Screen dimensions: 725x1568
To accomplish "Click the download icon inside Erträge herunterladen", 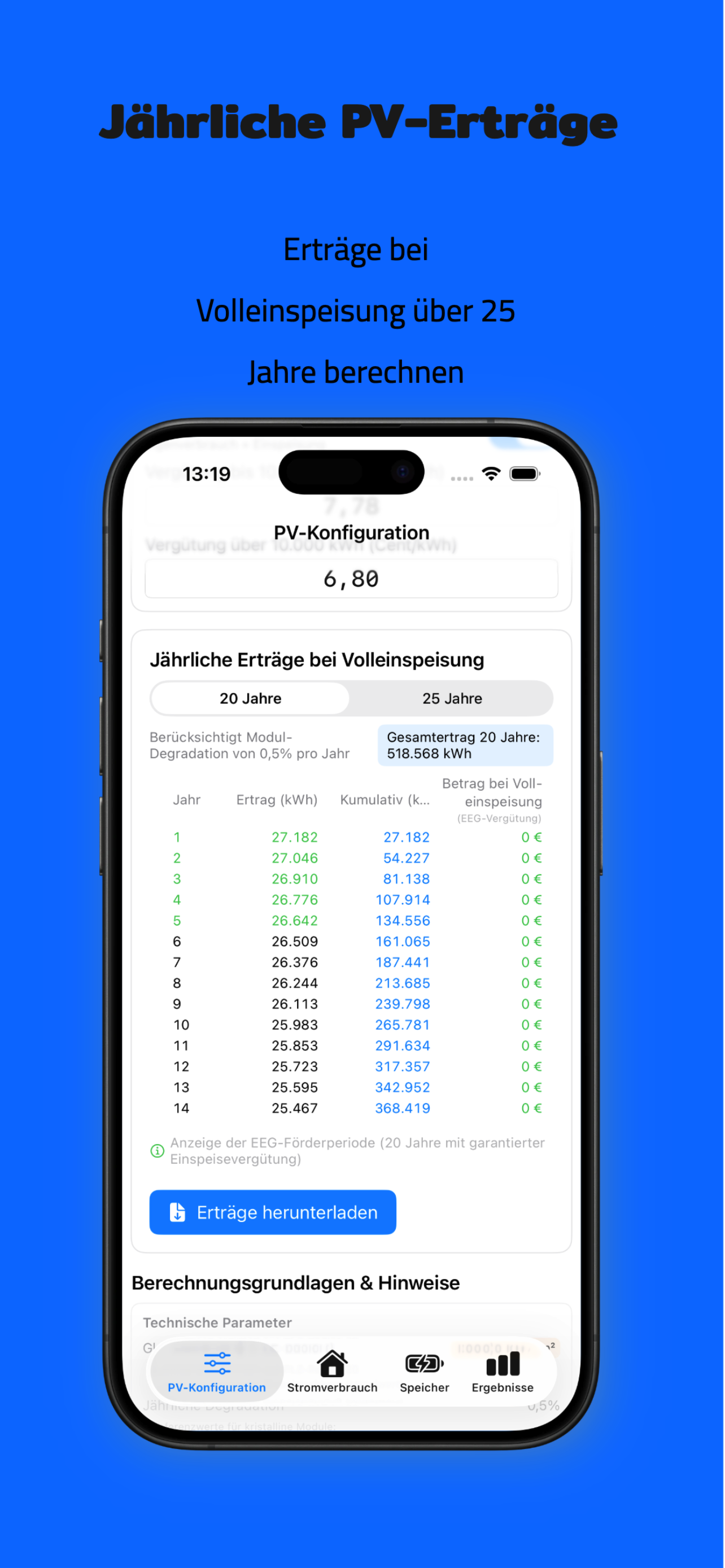I will (177, 1212).
